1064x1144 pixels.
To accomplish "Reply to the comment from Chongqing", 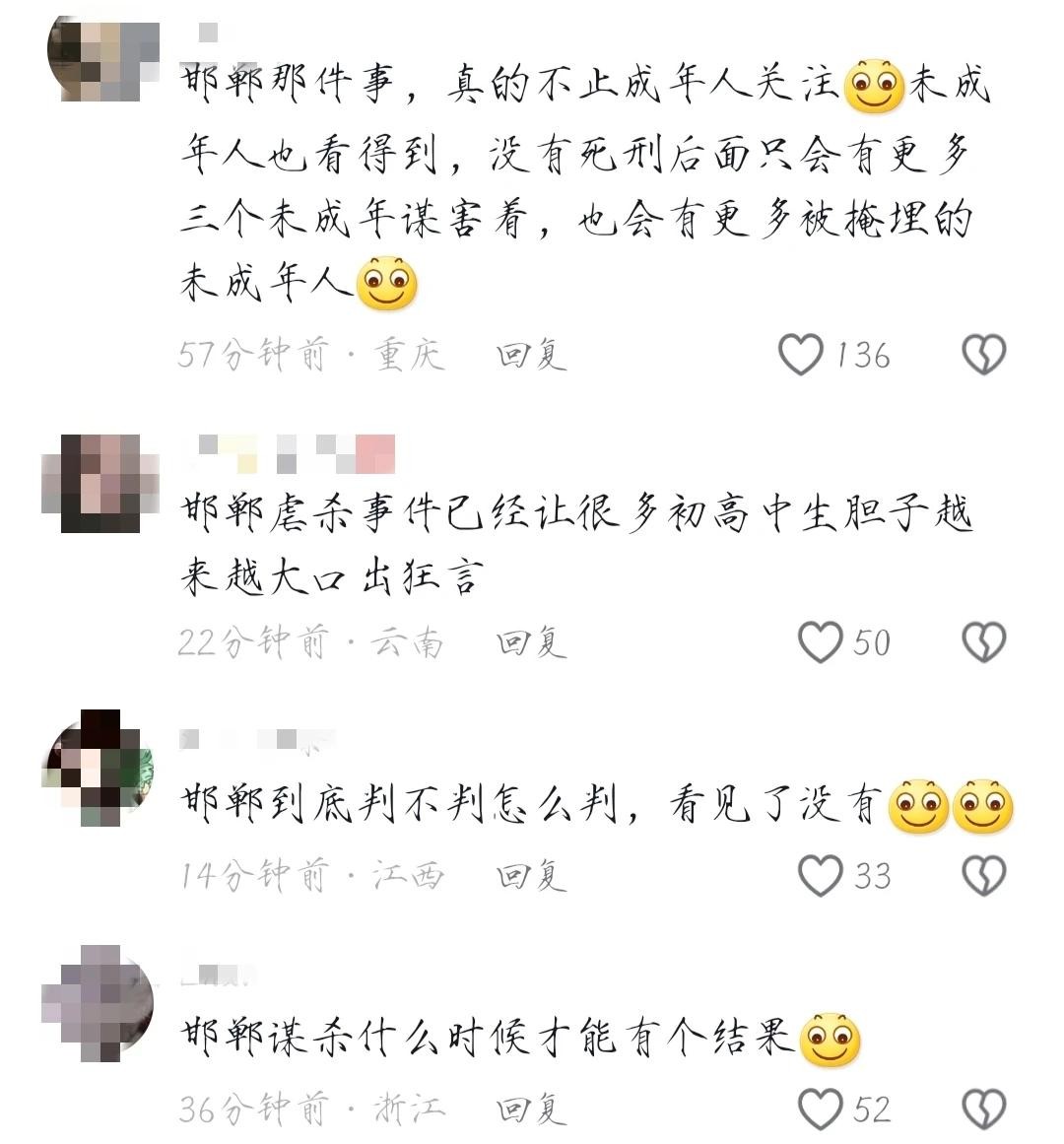I will [x=531, y=355].
